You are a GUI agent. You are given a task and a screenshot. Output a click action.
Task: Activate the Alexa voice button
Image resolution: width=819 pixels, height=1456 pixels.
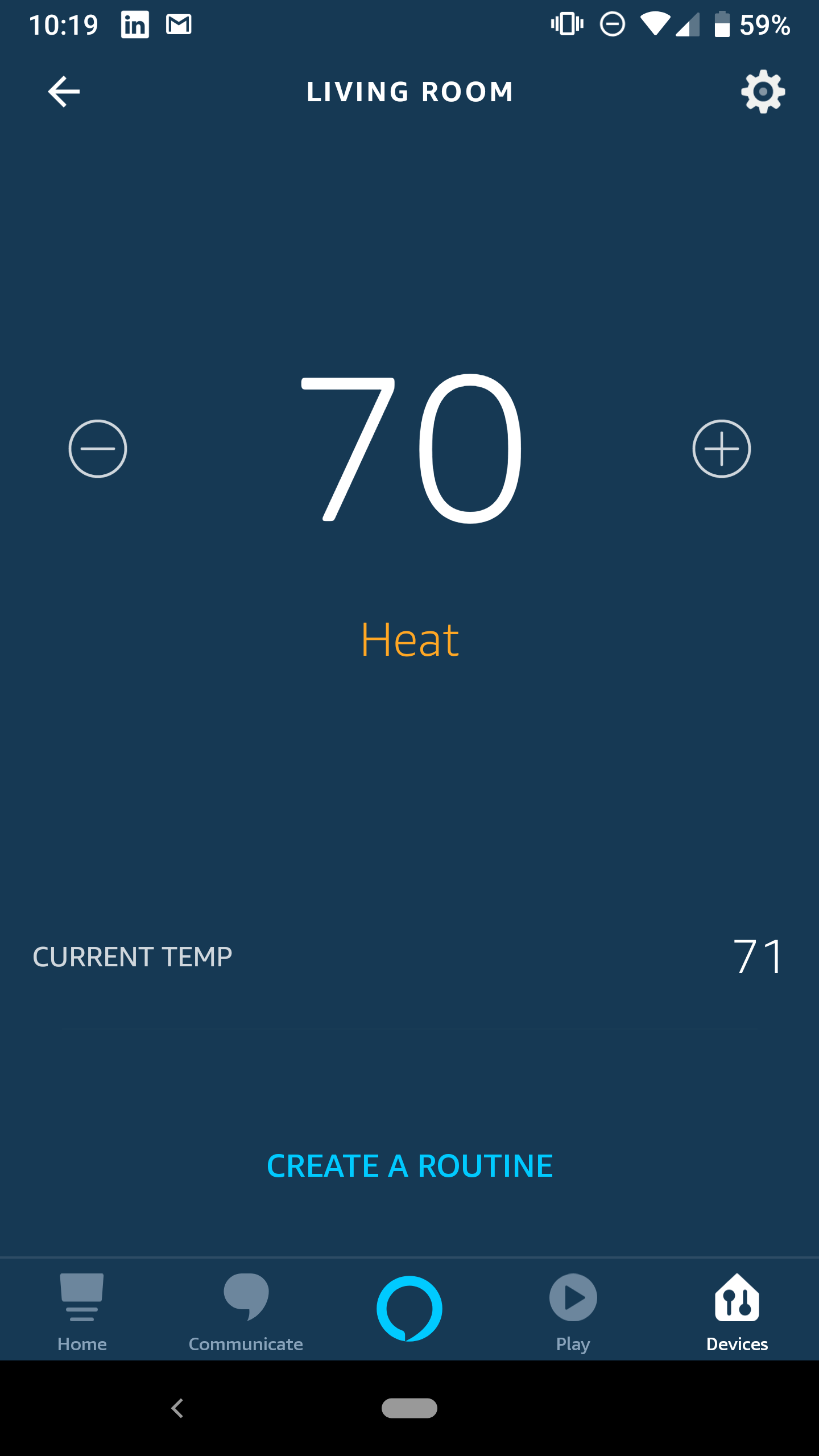click(x=409, y=1308)
